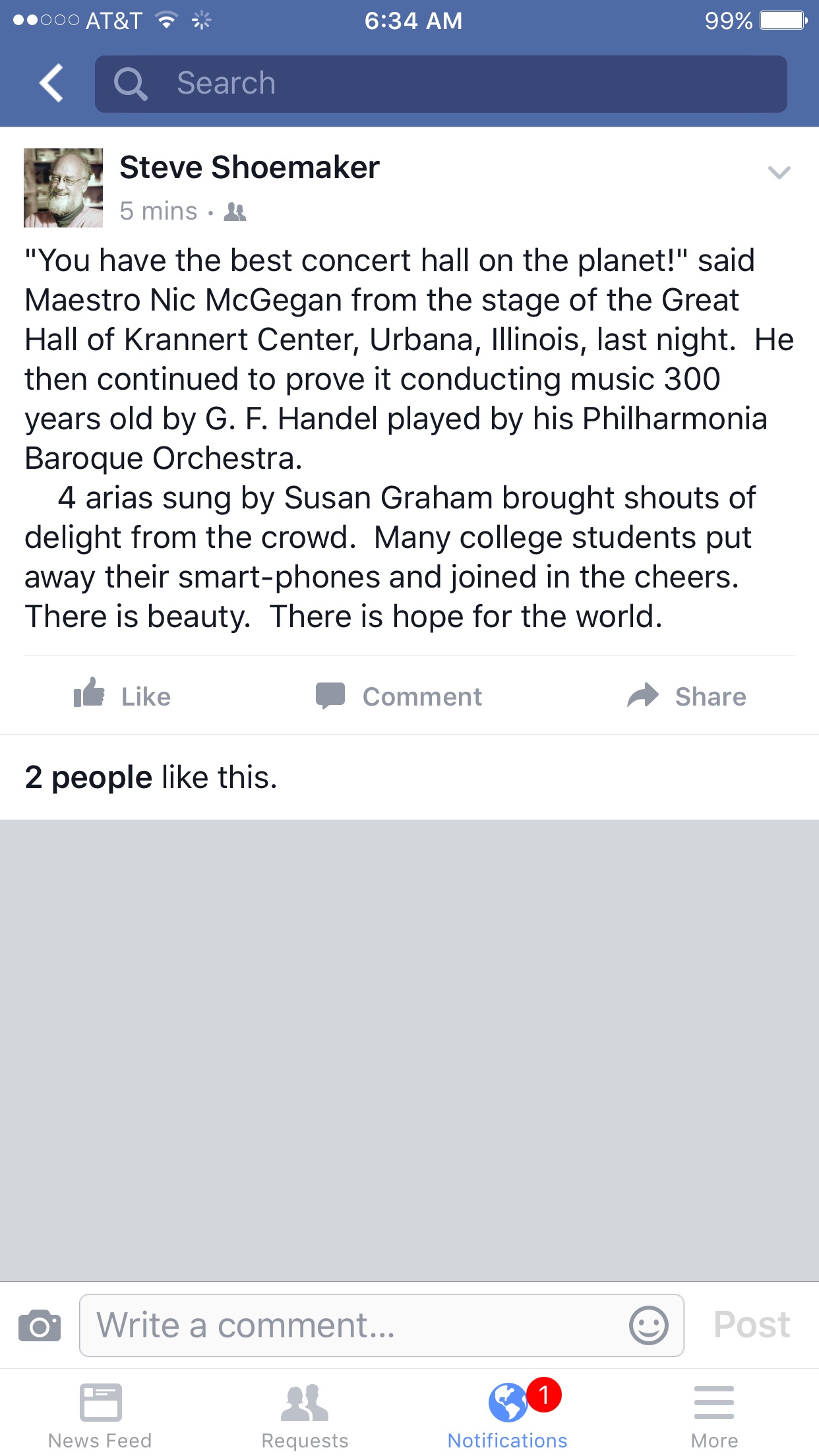The width and height of the screenshot is (819, 1456).
Task: Open the Search field
Action: coord(440,84)
